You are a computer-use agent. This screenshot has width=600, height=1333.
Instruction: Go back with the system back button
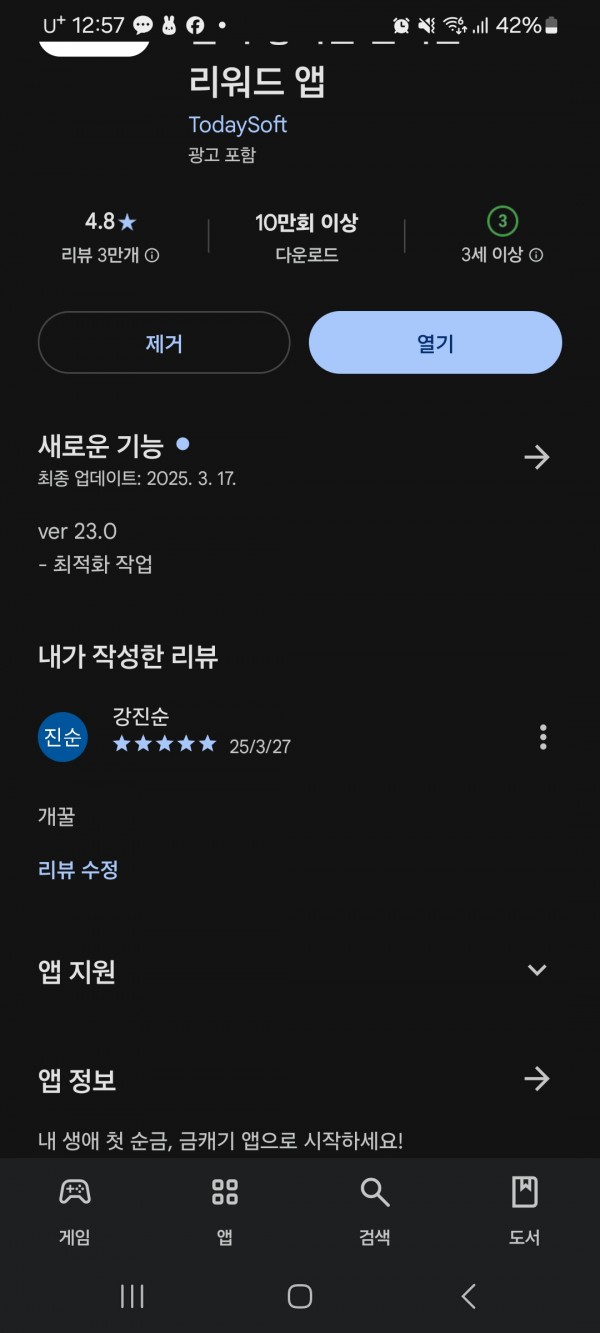[x=469, y=1296]
